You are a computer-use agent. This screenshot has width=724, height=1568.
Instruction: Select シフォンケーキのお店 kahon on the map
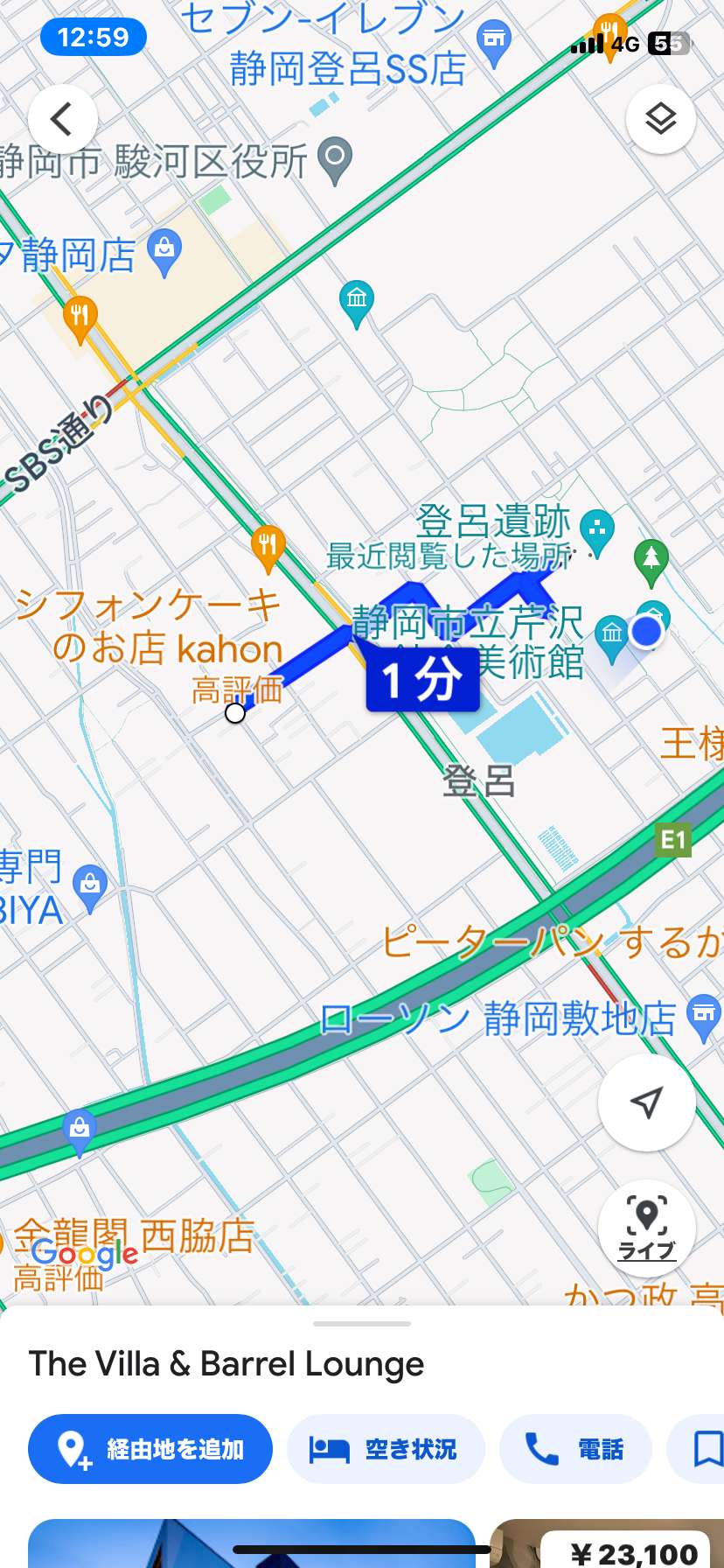pyautogui.click(x=268, y=547)
